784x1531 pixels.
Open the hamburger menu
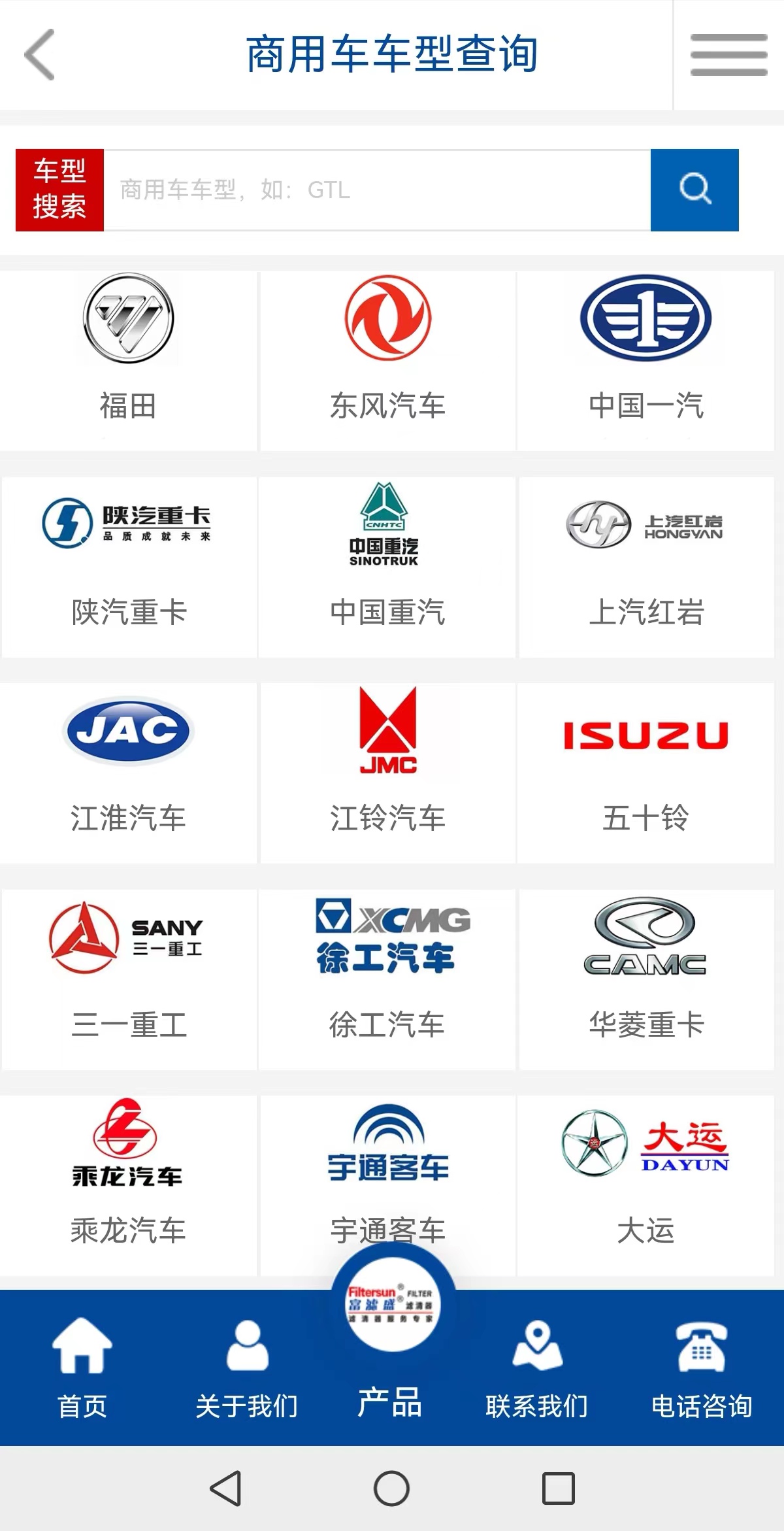728,55
